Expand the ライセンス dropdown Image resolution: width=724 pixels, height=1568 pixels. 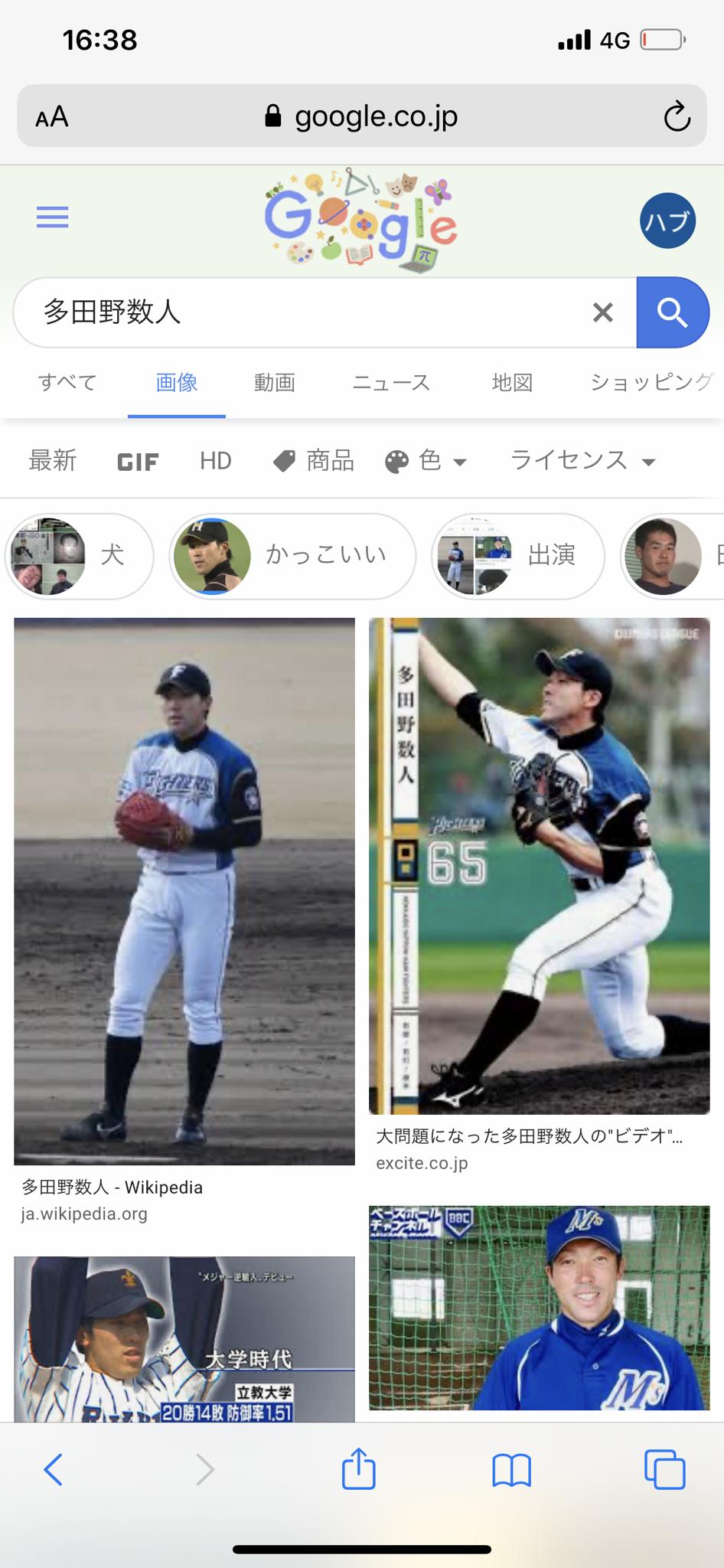tap(583, 460)
